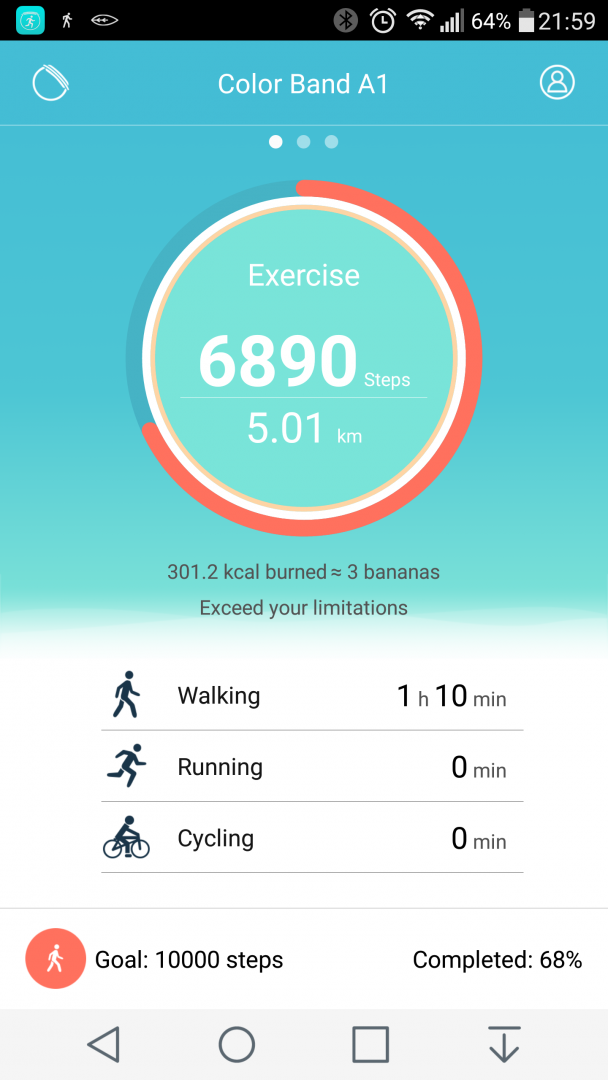
Task: Return to the home screen
Action: click(x=237, y=1045)
